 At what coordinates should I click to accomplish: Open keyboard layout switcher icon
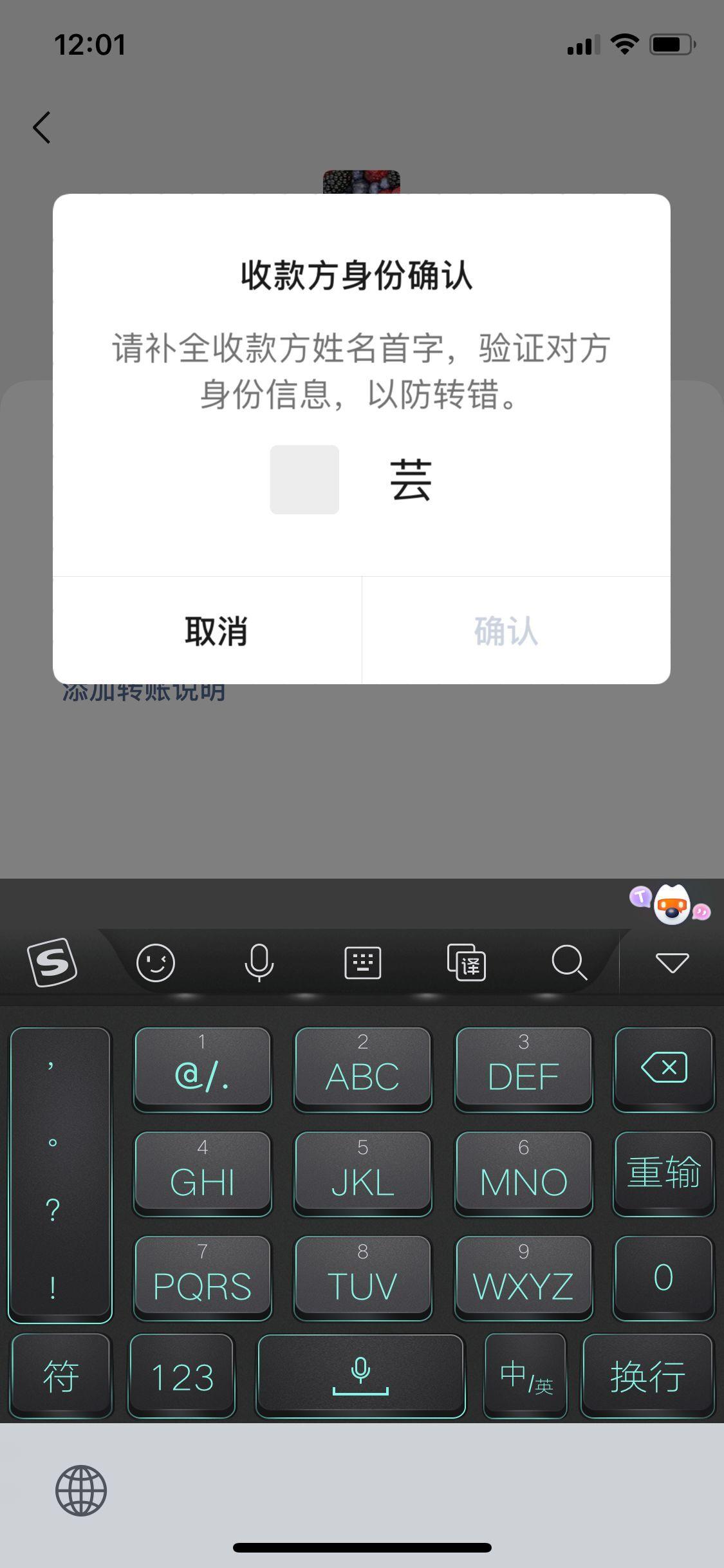(363, 963)
